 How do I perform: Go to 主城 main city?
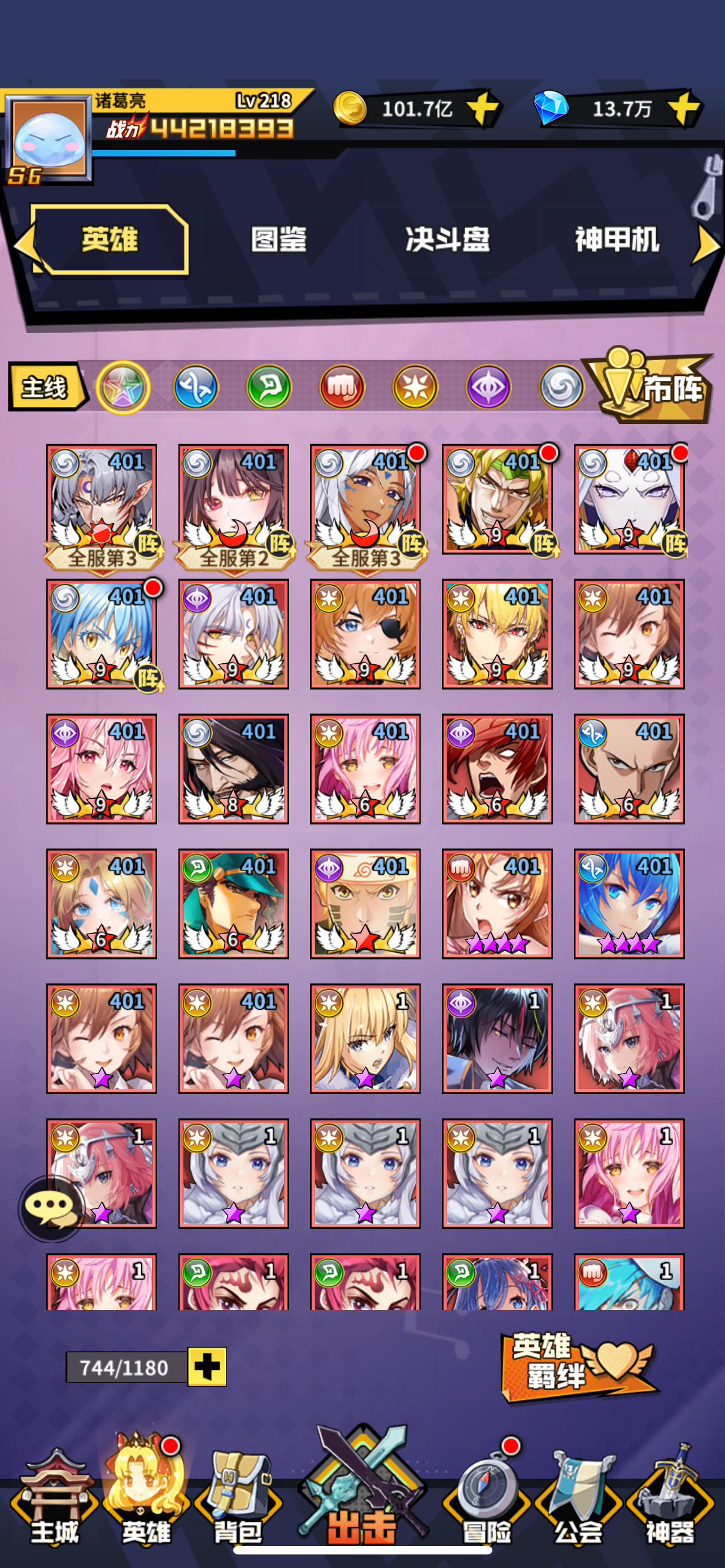(54, 1501)
